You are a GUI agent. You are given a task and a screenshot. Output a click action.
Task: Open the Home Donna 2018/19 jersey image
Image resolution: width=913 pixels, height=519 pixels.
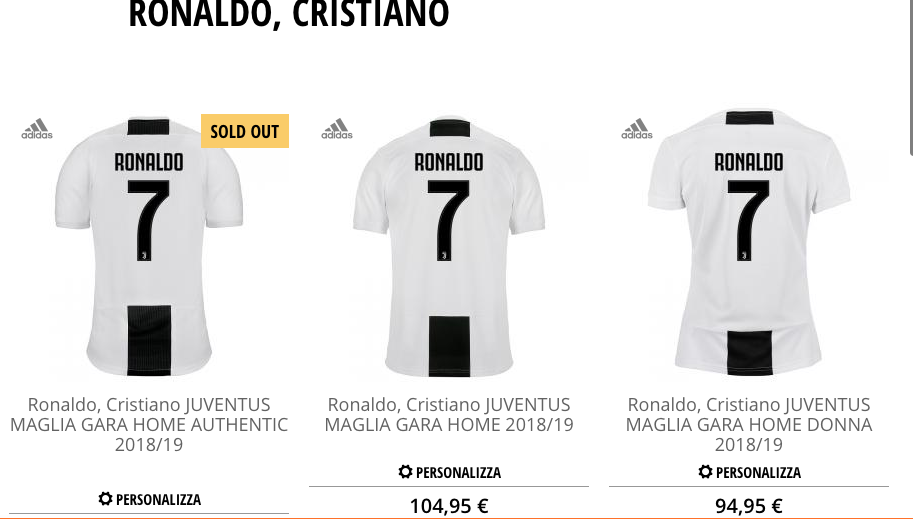pyautogui.click(x=748, y=245)
